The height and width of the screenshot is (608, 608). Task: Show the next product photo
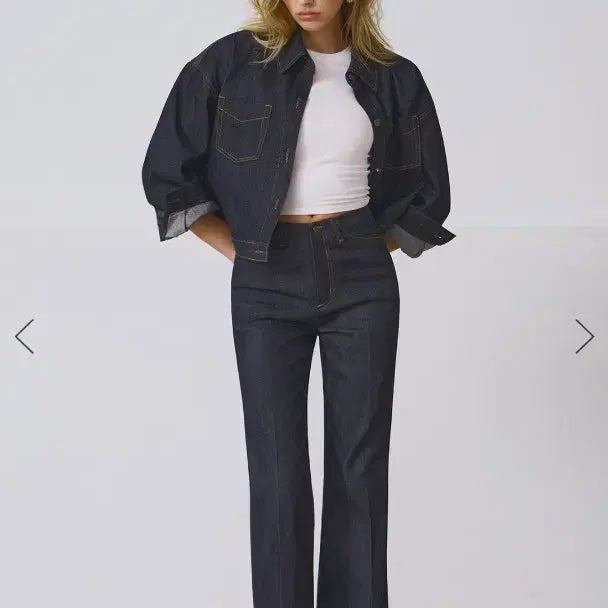(584, 336)
